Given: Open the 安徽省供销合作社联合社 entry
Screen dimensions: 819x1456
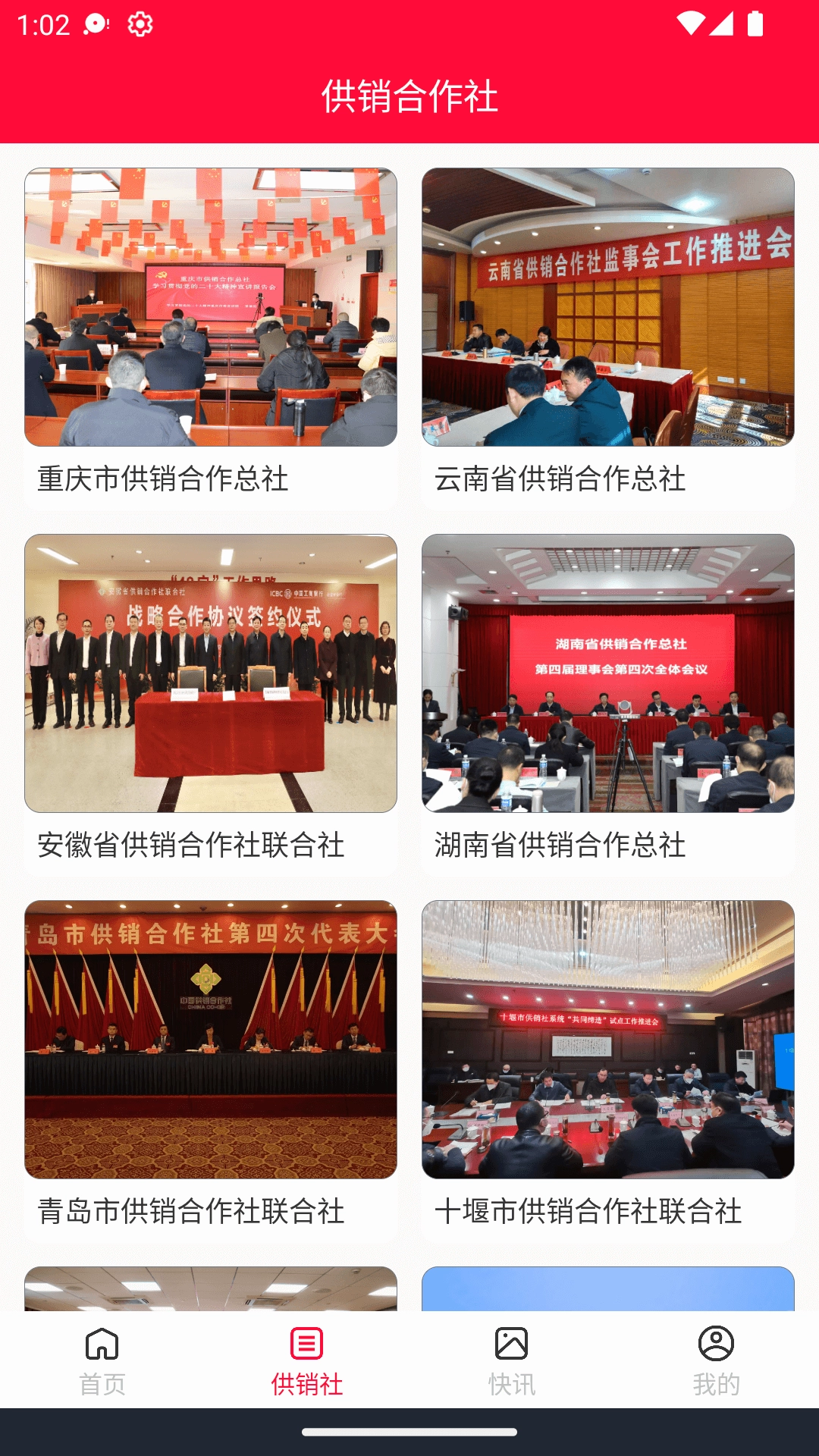Looking at the screenshot, I should point(215,675).
